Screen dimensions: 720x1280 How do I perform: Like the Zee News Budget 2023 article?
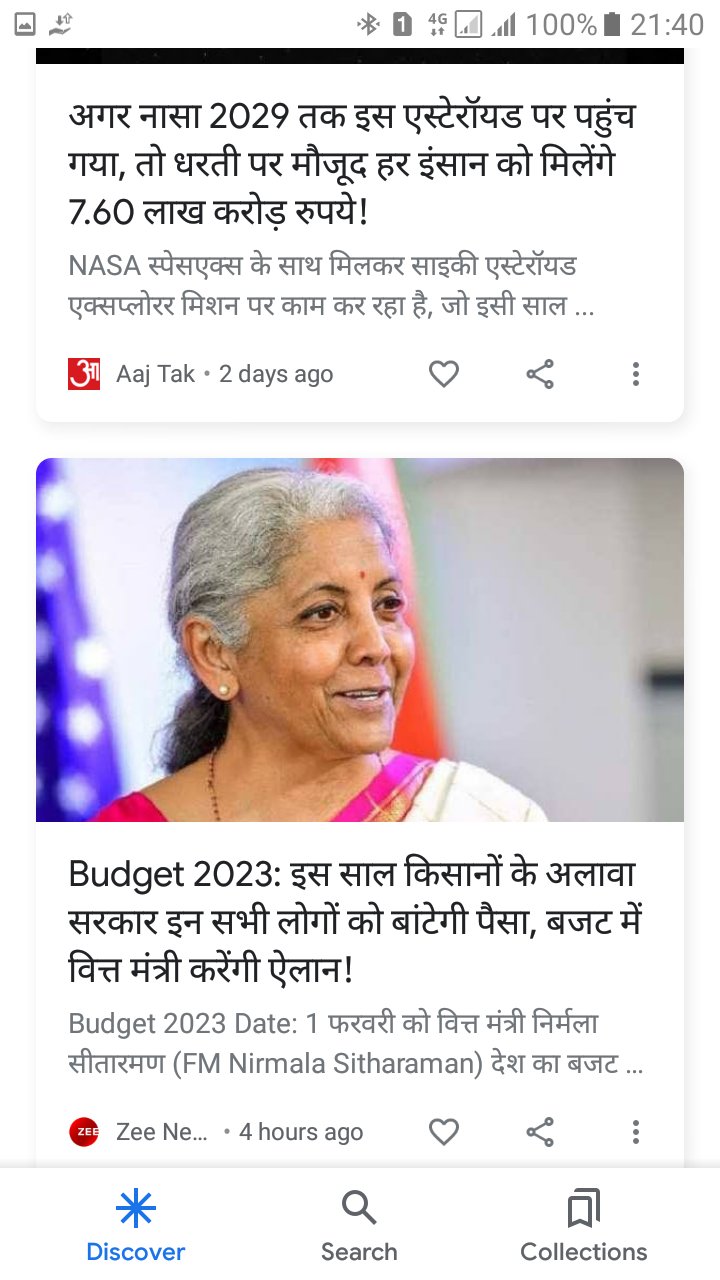point(444,1132)
